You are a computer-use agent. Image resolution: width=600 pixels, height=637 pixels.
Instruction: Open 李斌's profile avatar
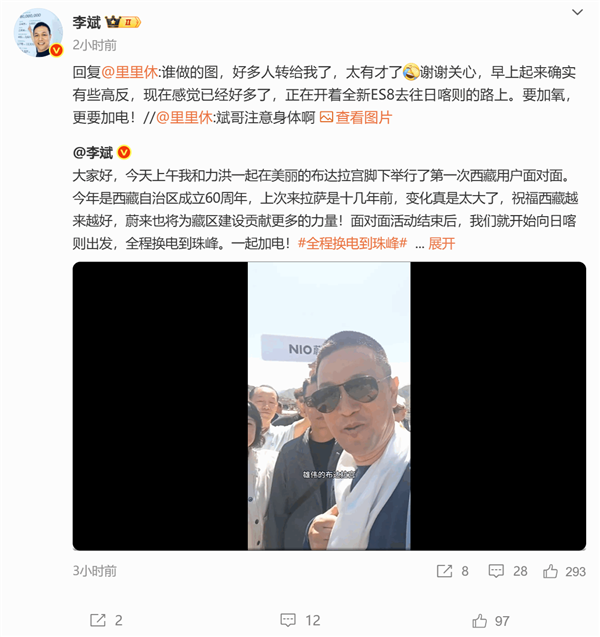38,34
